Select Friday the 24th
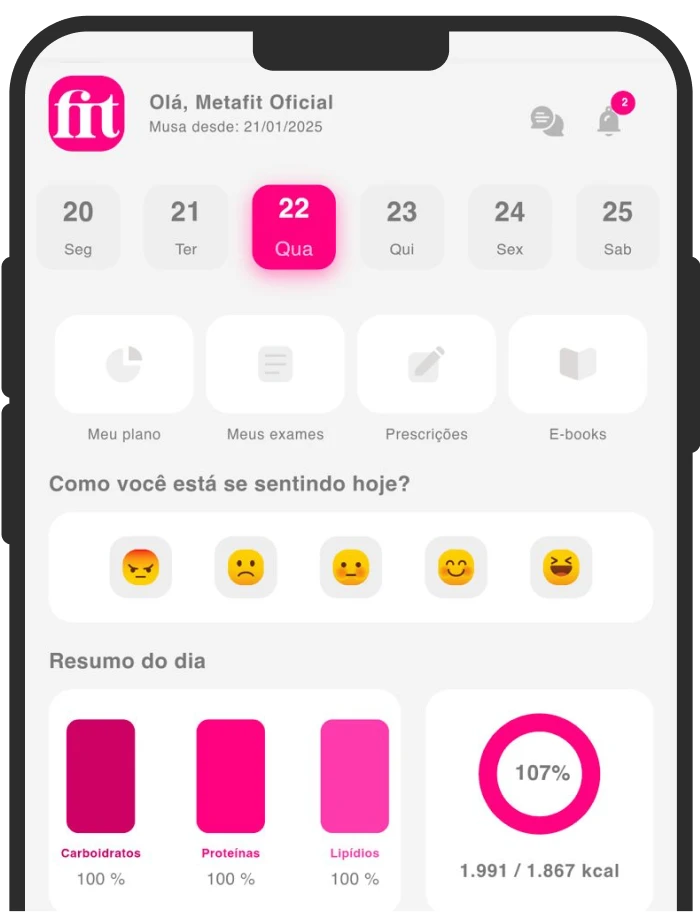Viewport: 700px width, 912px height. pos(509,227)
